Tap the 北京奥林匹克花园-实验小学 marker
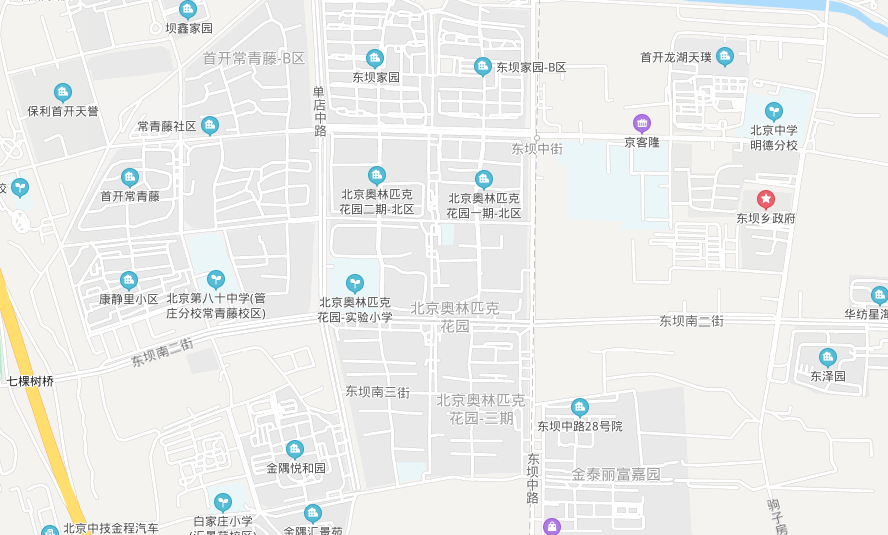This screenshot has width=888, height=535. point(355,283)
